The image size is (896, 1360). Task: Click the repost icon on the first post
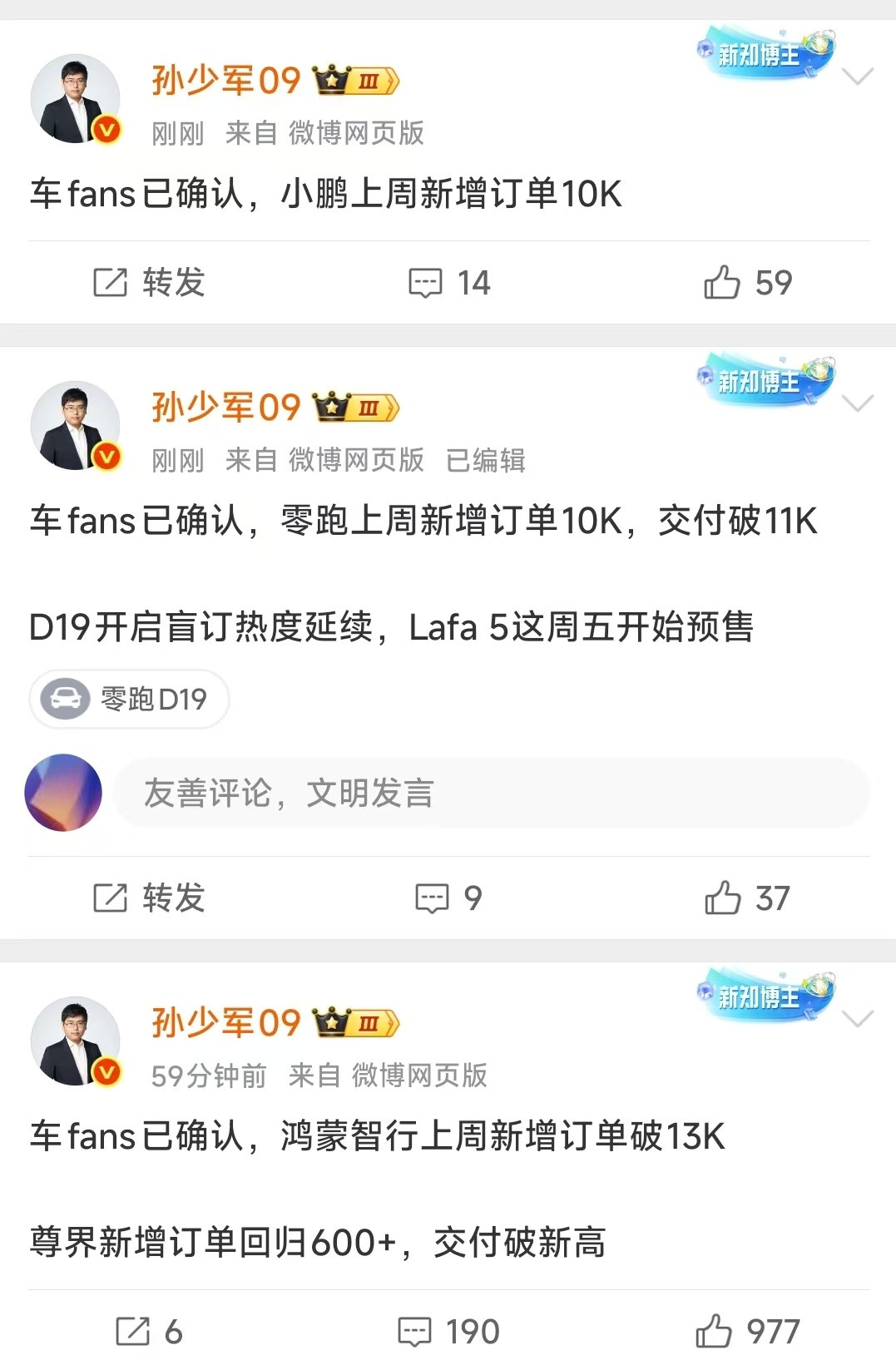point(108,283)
